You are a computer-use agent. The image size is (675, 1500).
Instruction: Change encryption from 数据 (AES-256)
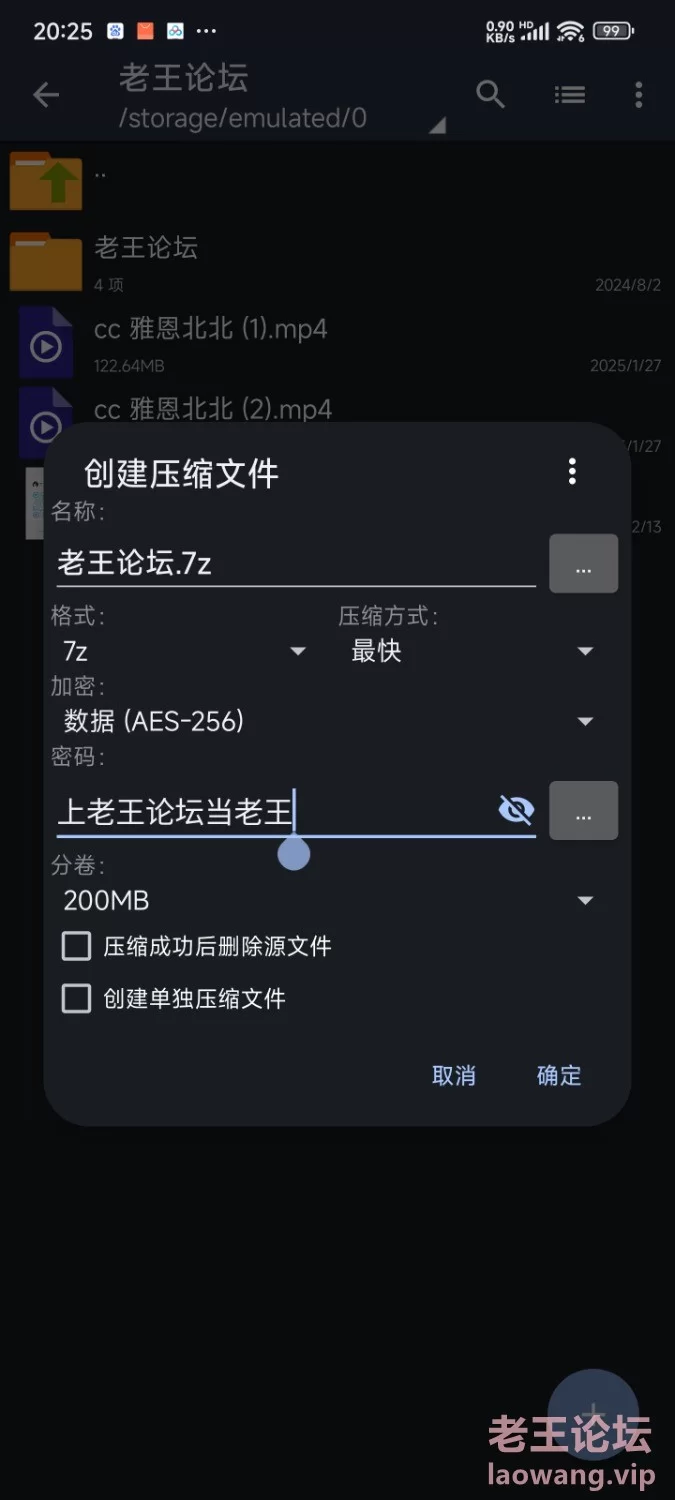click(328, 721)
